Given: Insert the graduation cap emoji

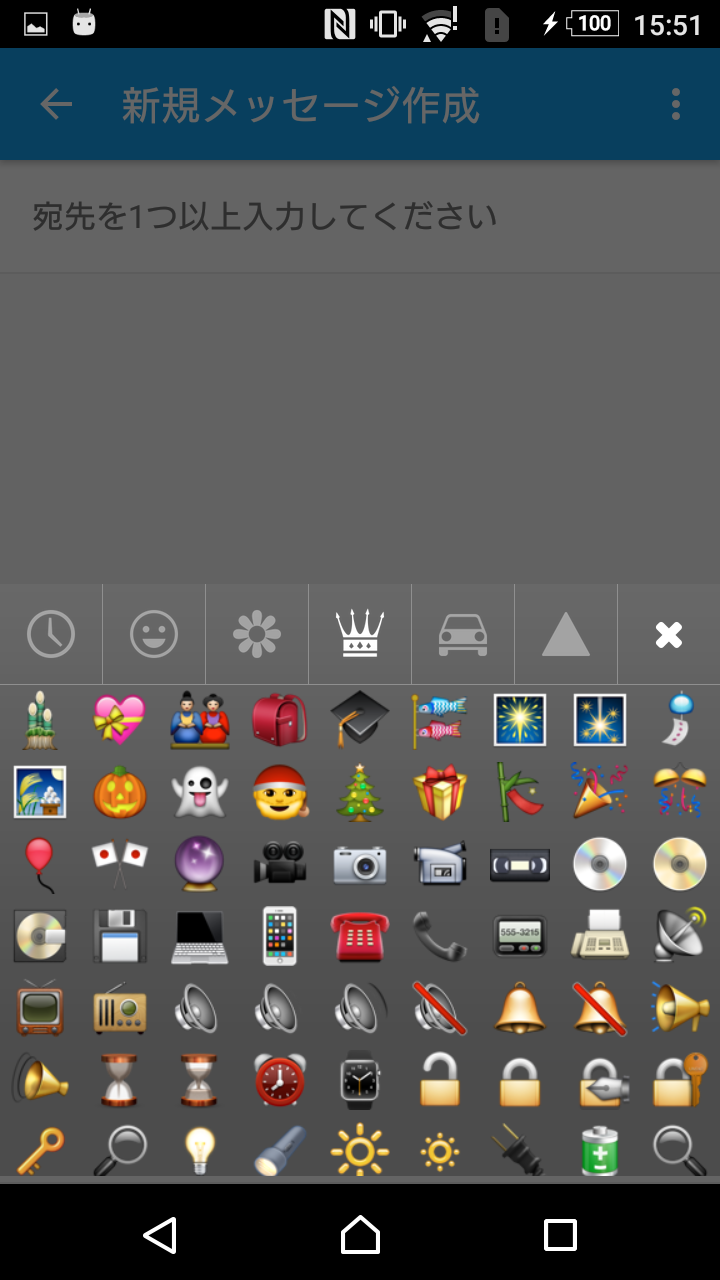Looking at the screenshot, I should [360, 718].
